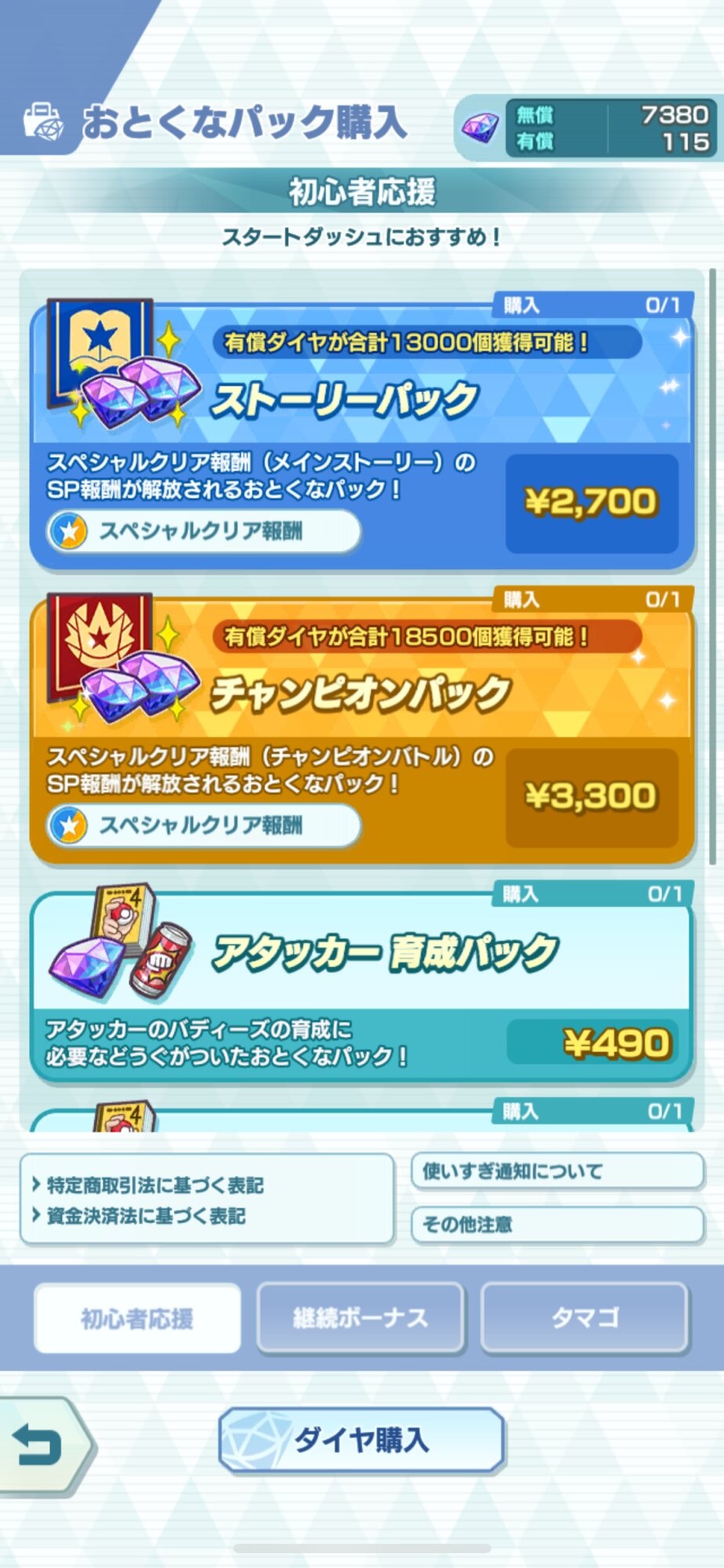The image size is (724, 1568).
Task: Buy the アタッカー育成パック for ¥490
Action: click(593, 1042)
